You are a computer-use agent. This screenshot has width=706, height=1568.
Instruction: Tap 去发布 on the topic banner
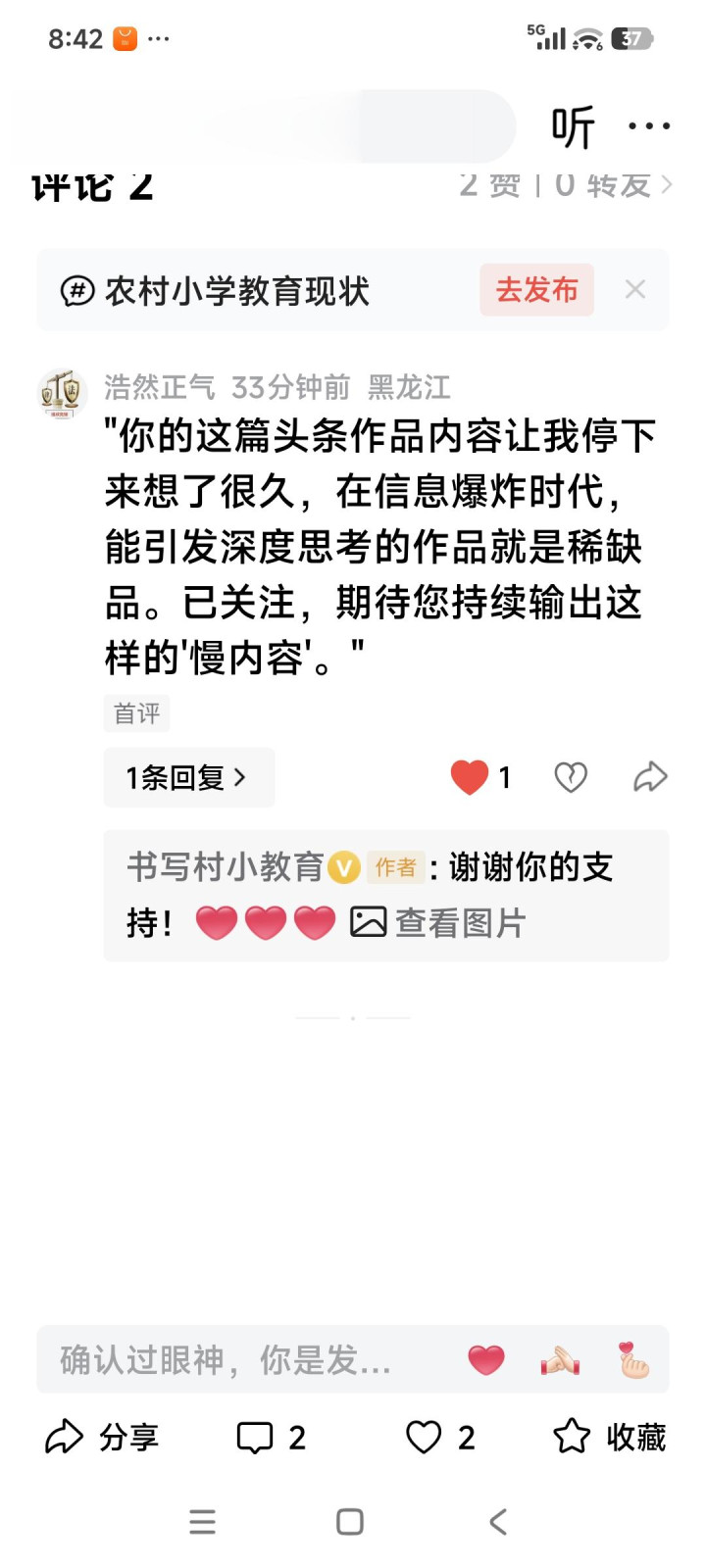point(536,290)
